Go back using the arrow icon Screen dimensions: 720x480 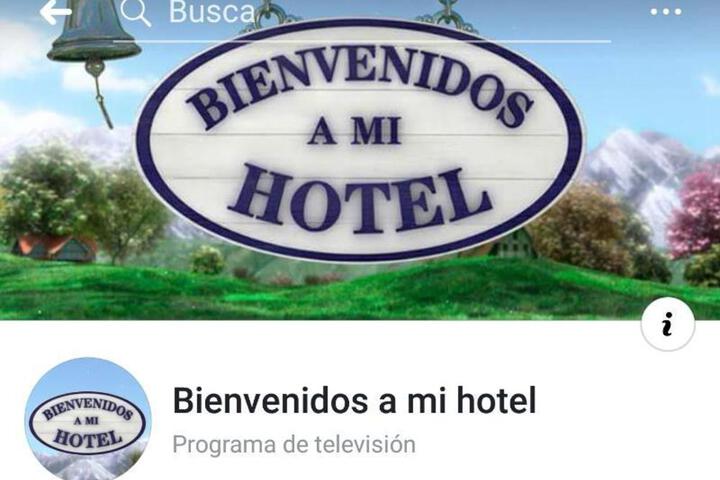pyautogui.click(x=55, y=12)
